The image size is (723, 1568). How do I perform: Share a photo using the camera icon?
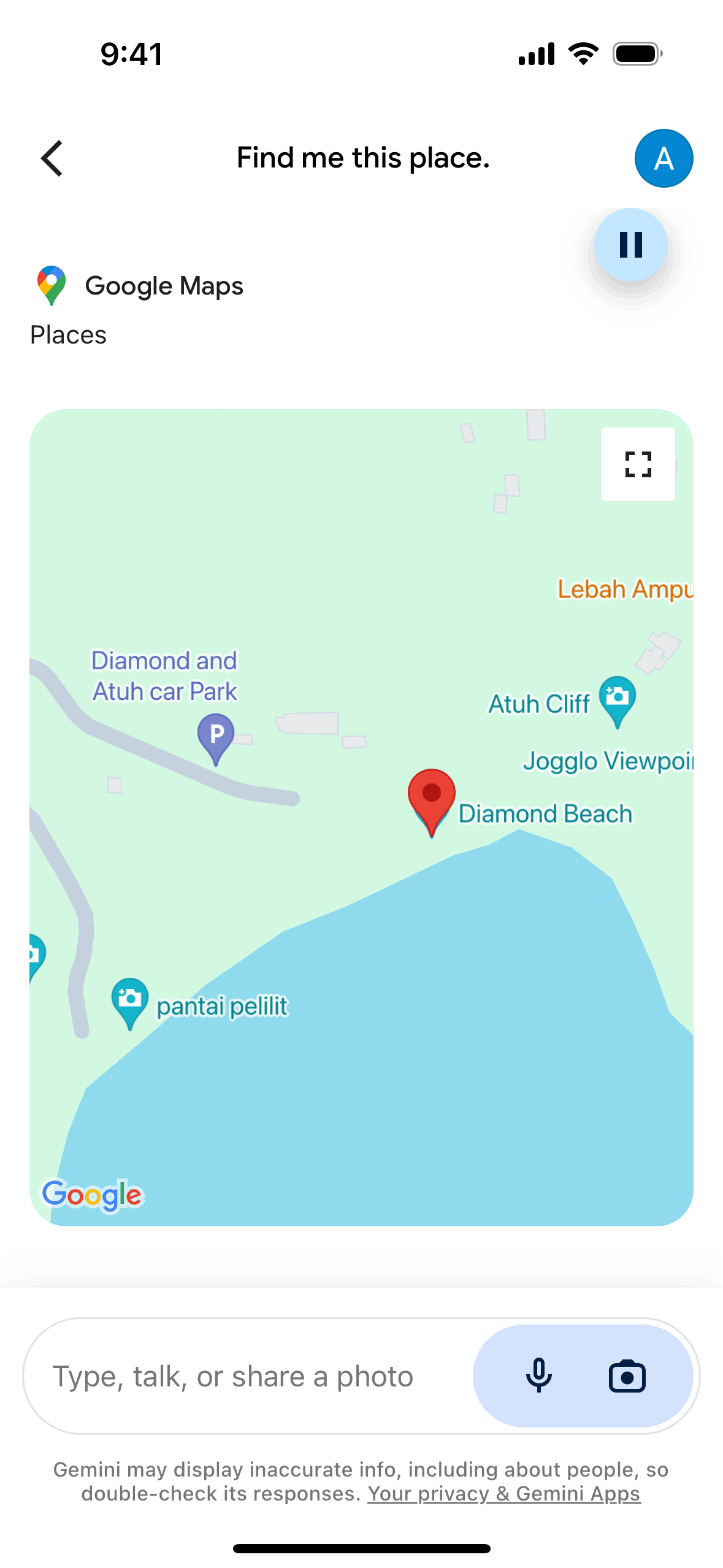[x=627, y=1377]
